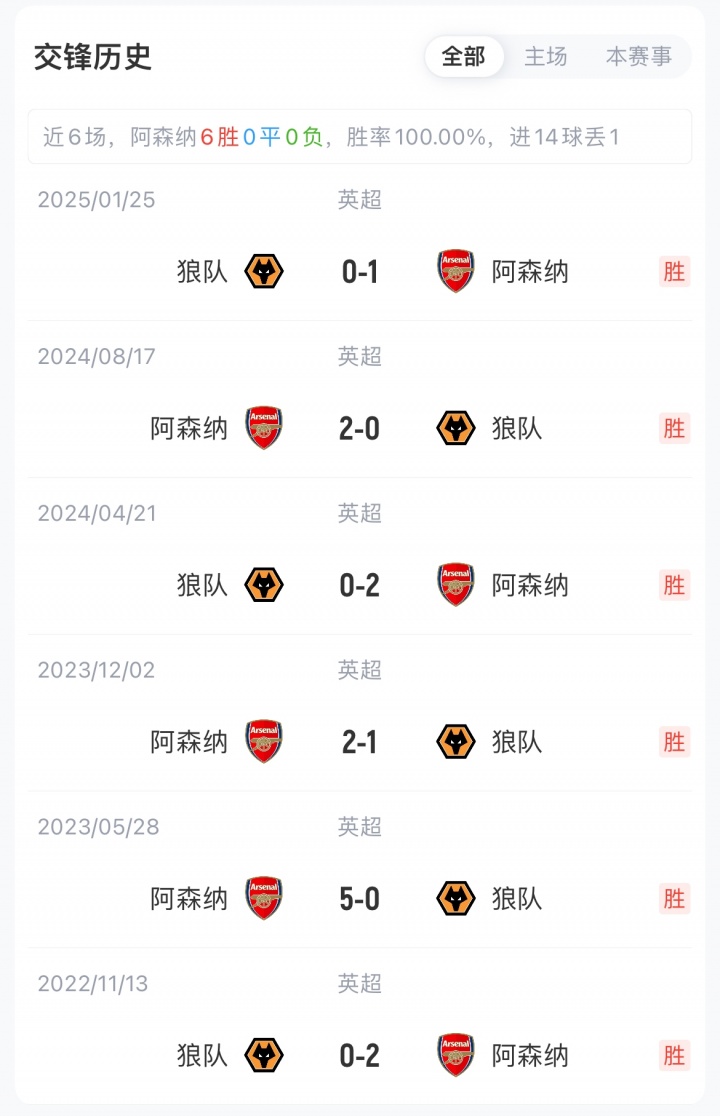The height and width of the screenshot is (1116, 720).
Task: Click the Arsenal crest in the 2023/12/02 row
Action: (x=264, y=742)
